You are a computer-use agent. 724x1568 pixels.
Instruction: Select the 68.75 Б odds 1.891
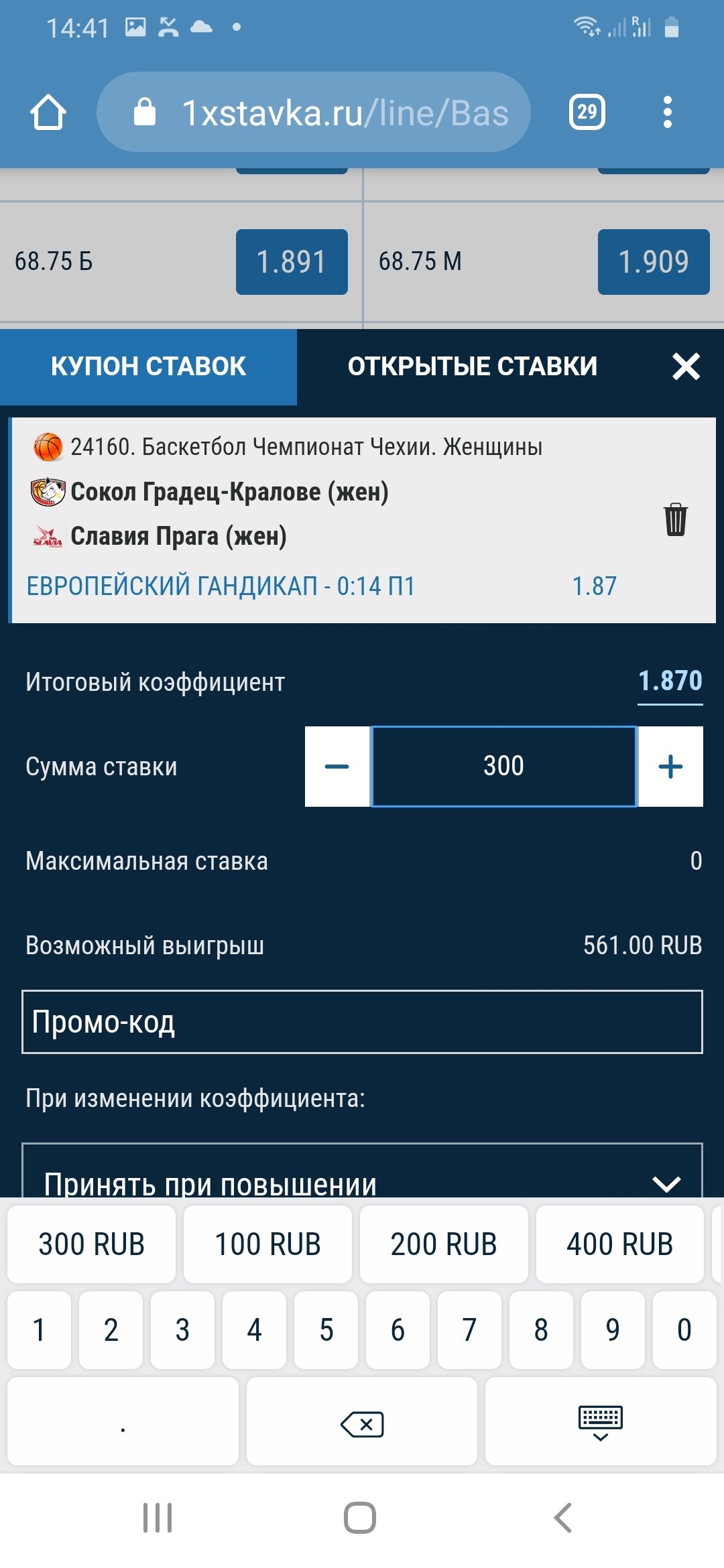click(292, 262)
